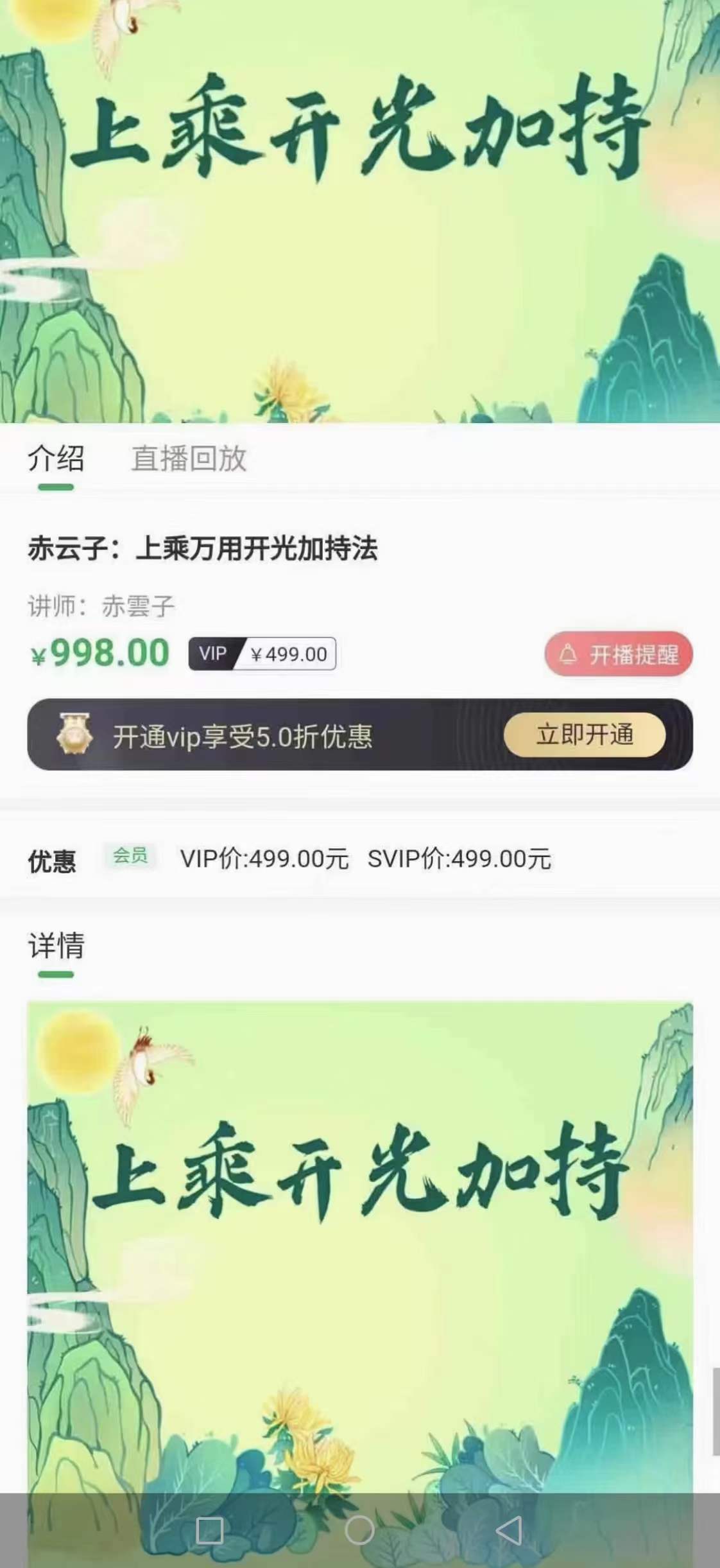Switch to the 直播回放 tab
The height and width of the screenshot is (1568, 720).
(189, 459)
